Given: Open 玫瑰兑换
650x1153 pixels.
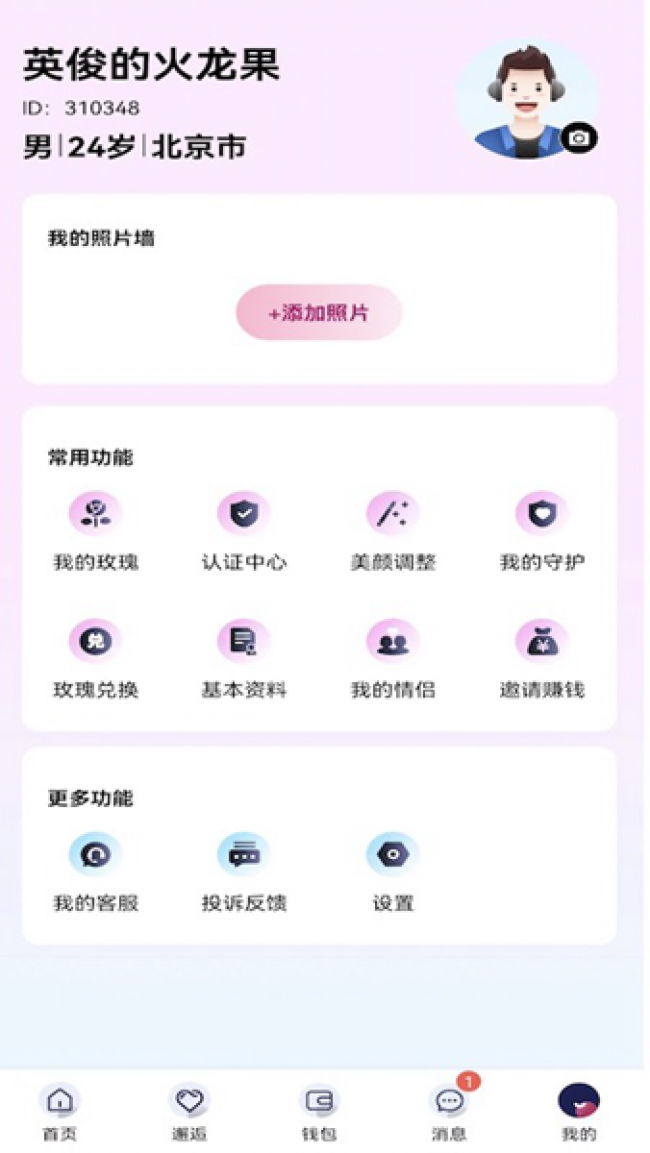Looking at the screenshot, I should pyautogui.click(x=95, y=659).
